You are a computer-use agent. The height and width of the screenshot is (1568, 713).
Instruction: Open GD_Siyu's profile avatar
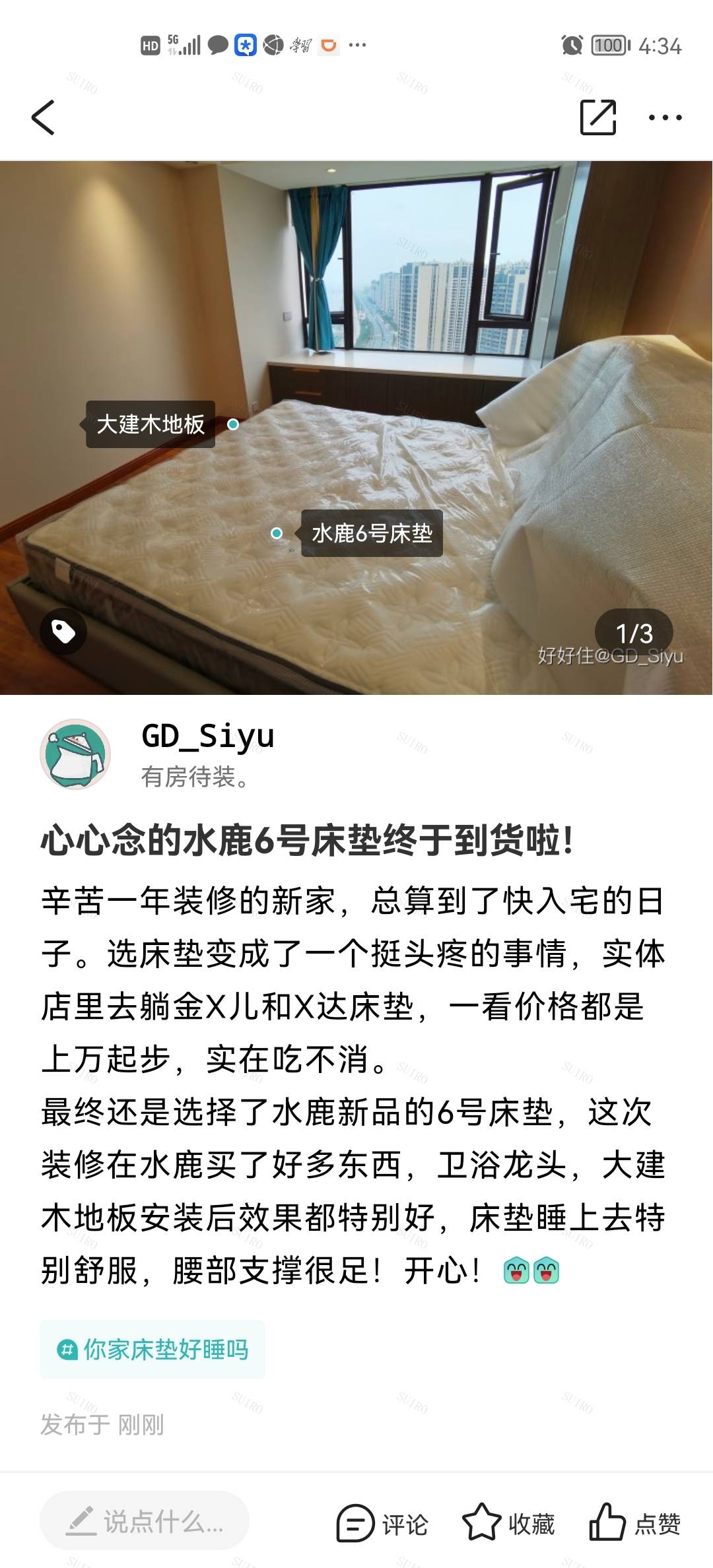pyautogui.click(x=75, y=754)
